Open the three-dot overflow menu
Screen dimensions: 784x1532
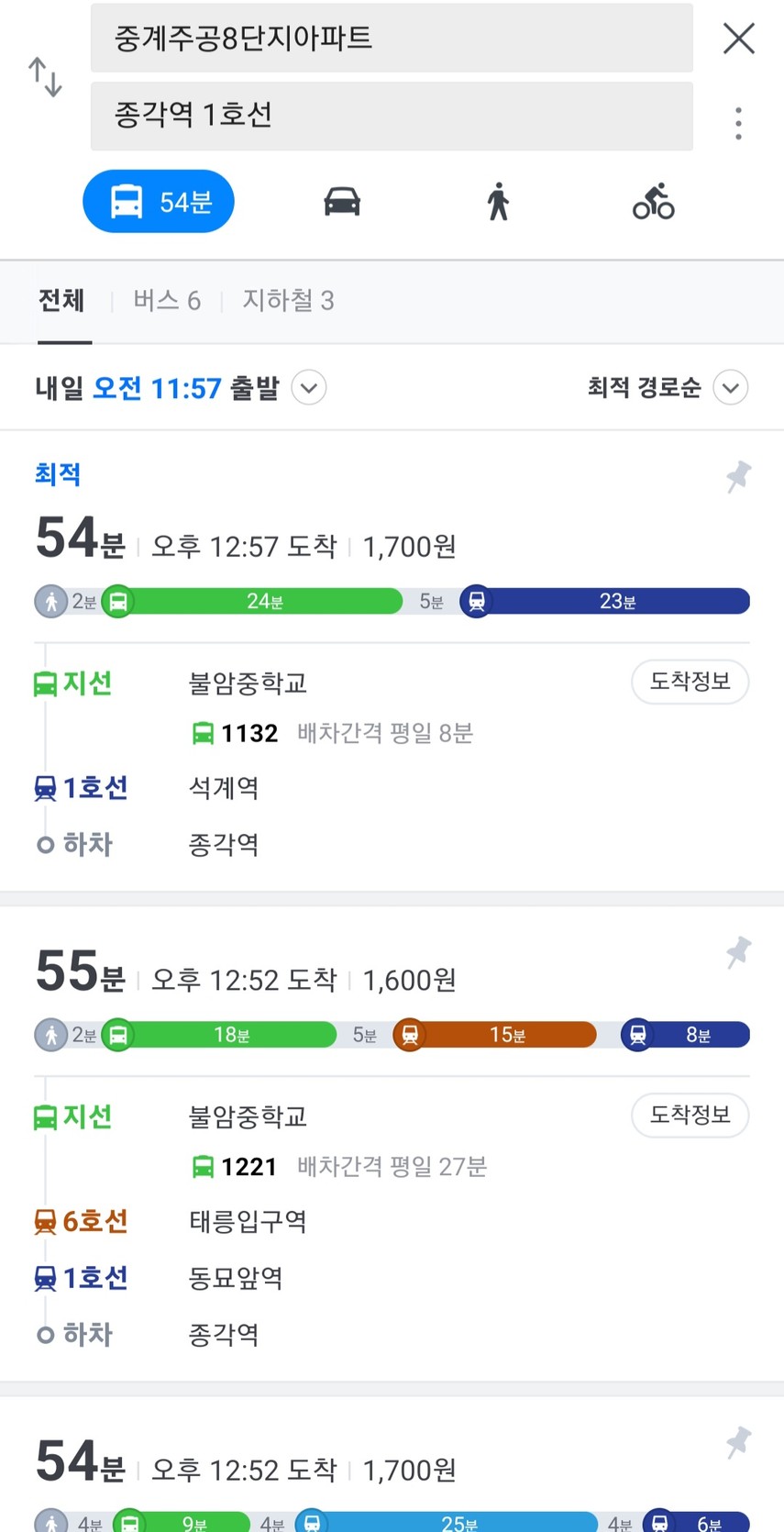(x=738, y=123)
